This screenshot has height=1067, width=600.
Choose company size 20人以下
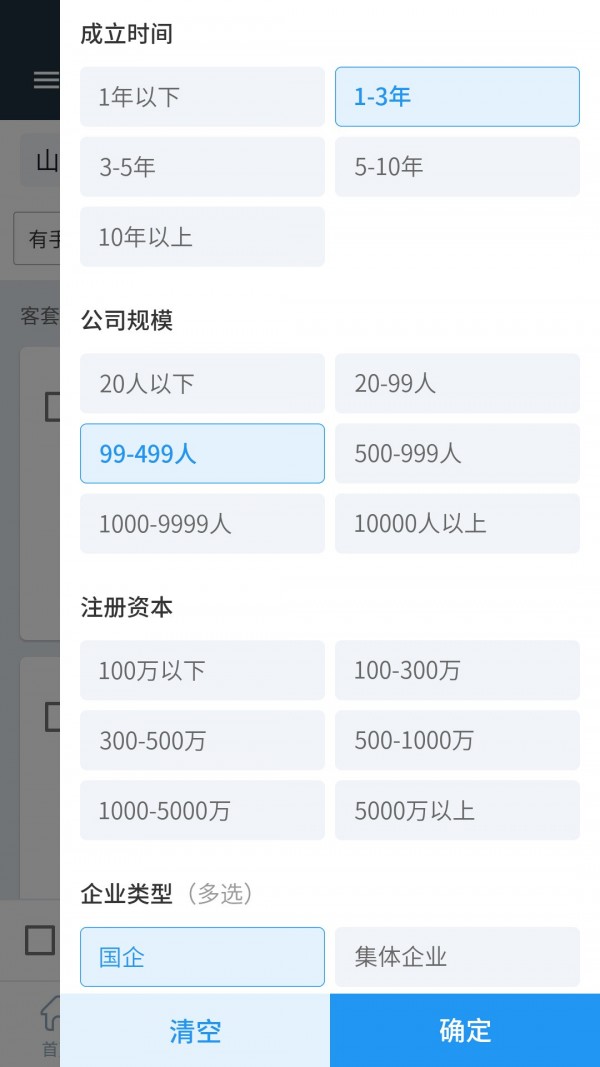pyautogui.click(x=202, y=383)
